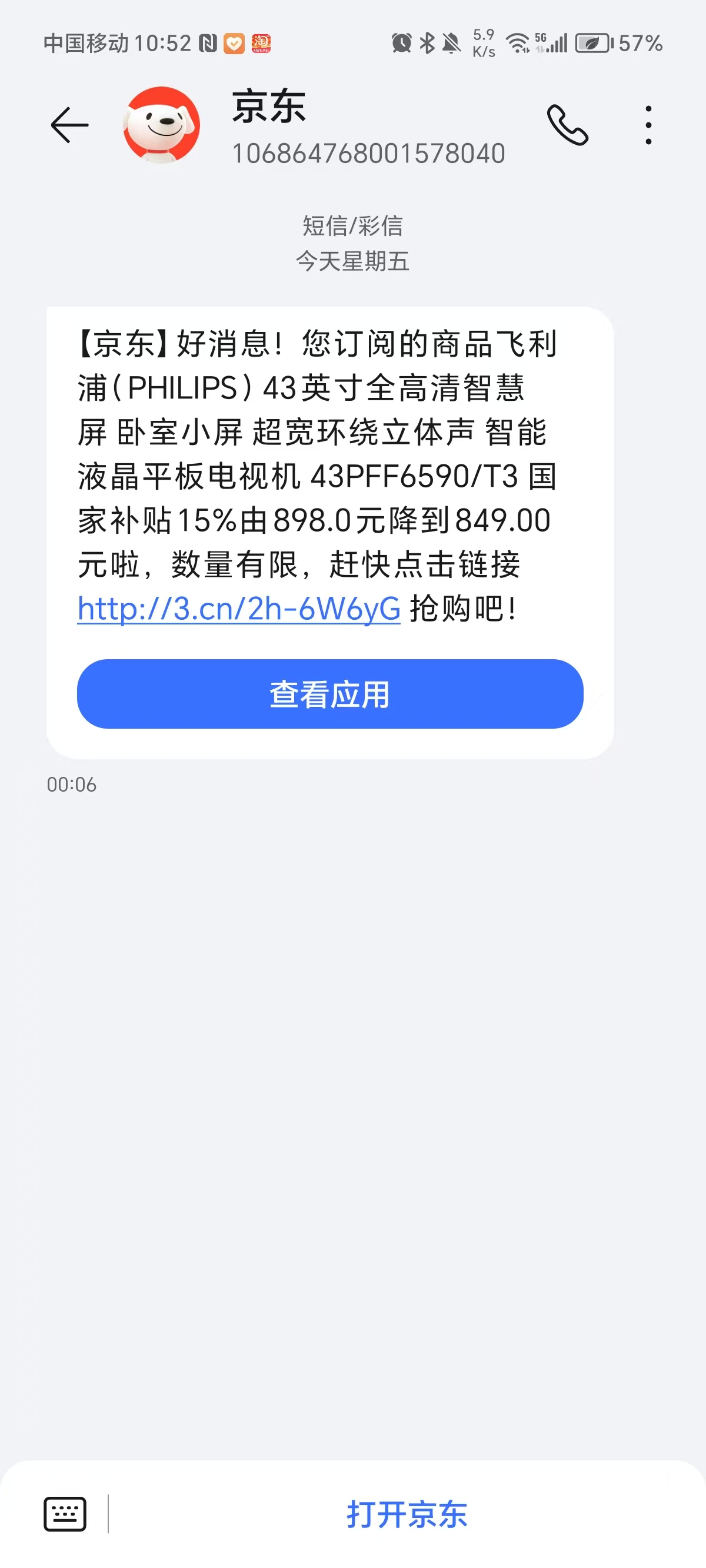Screen dimensions: 706x1568
Task: Tap the 查看应用 button
Action: point(330,694)
